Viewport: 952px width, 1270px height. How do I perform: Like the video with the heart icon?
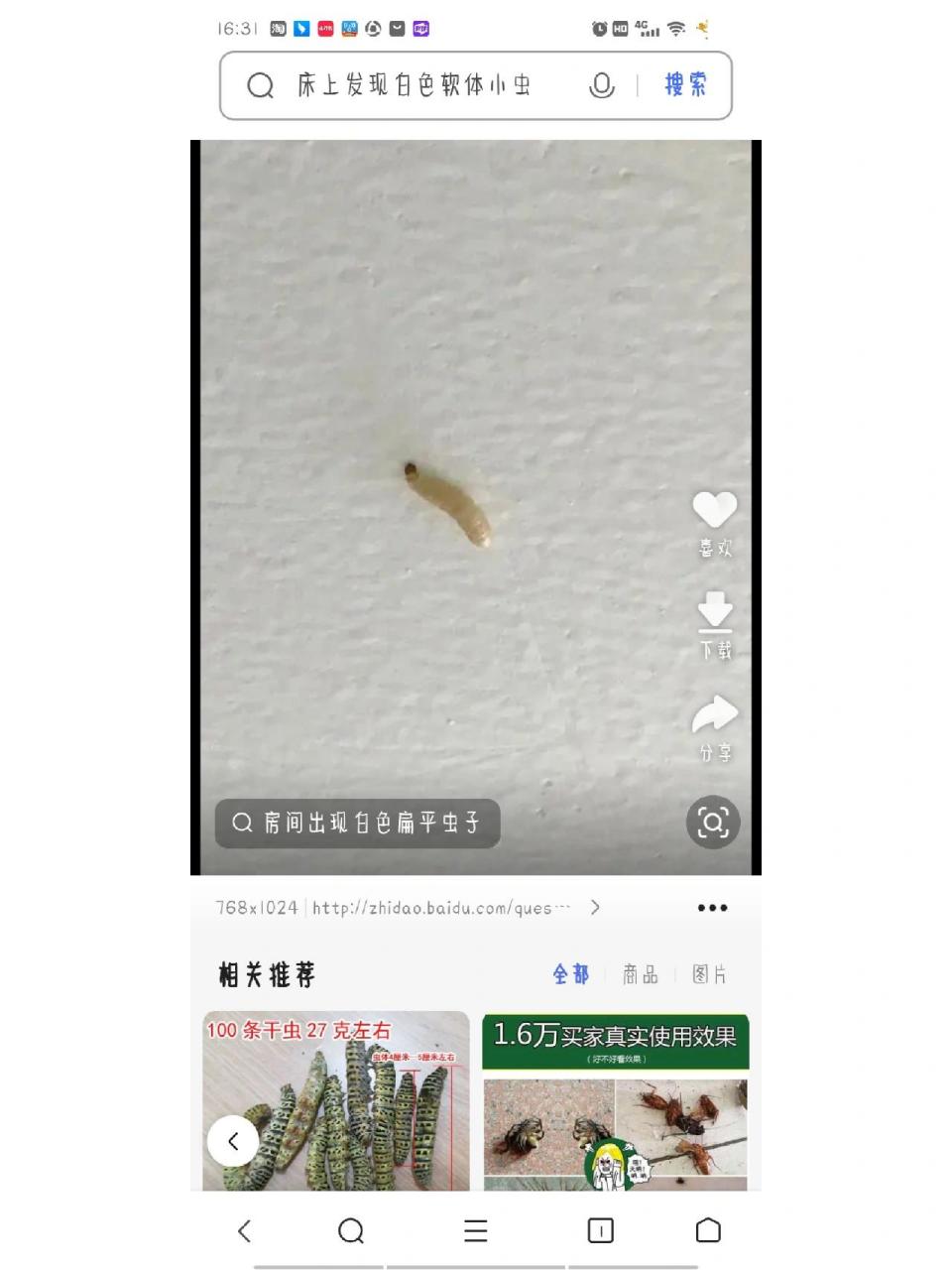(716, 510)
